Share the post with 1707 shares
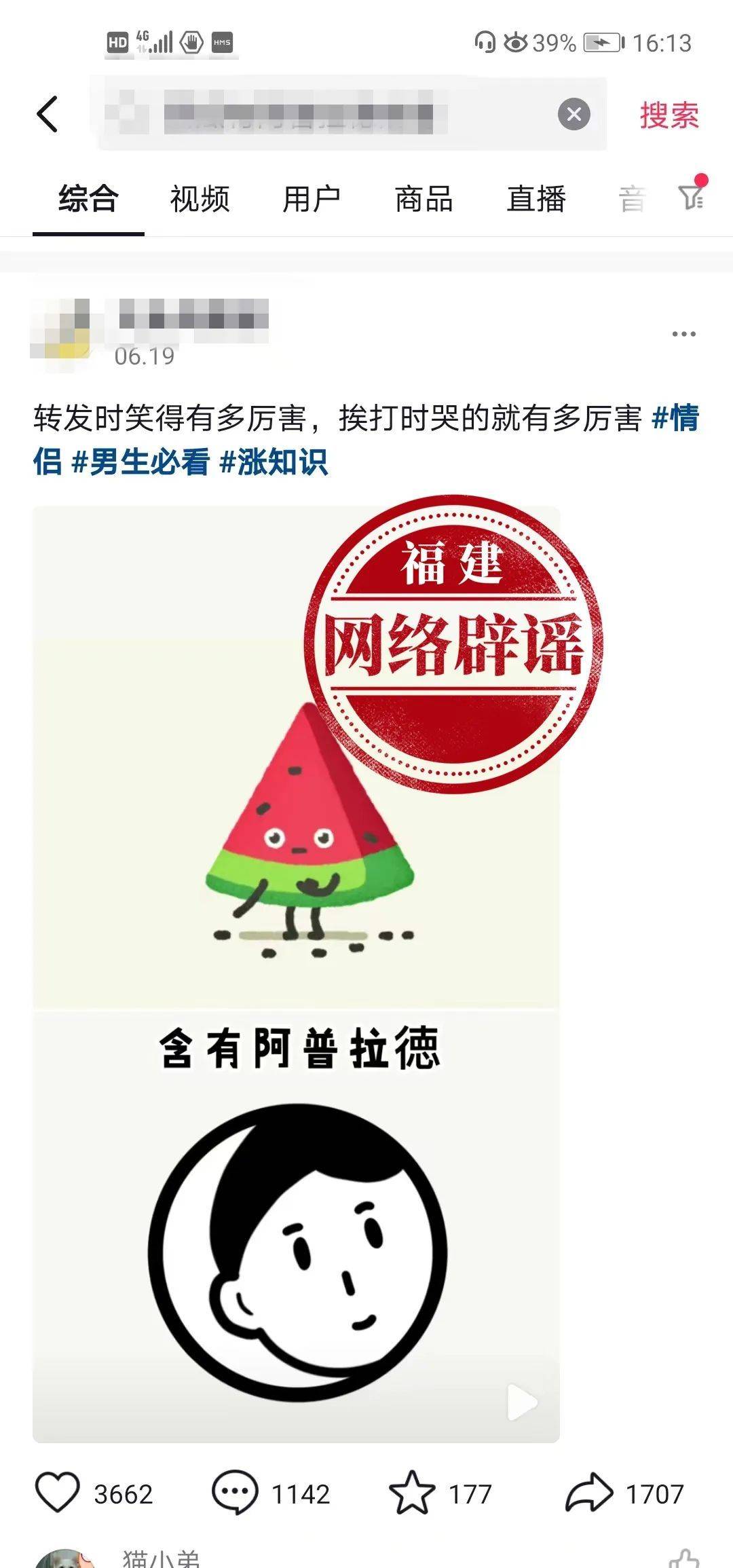The image size is (733, 1568). click(x=588, y=1493)
